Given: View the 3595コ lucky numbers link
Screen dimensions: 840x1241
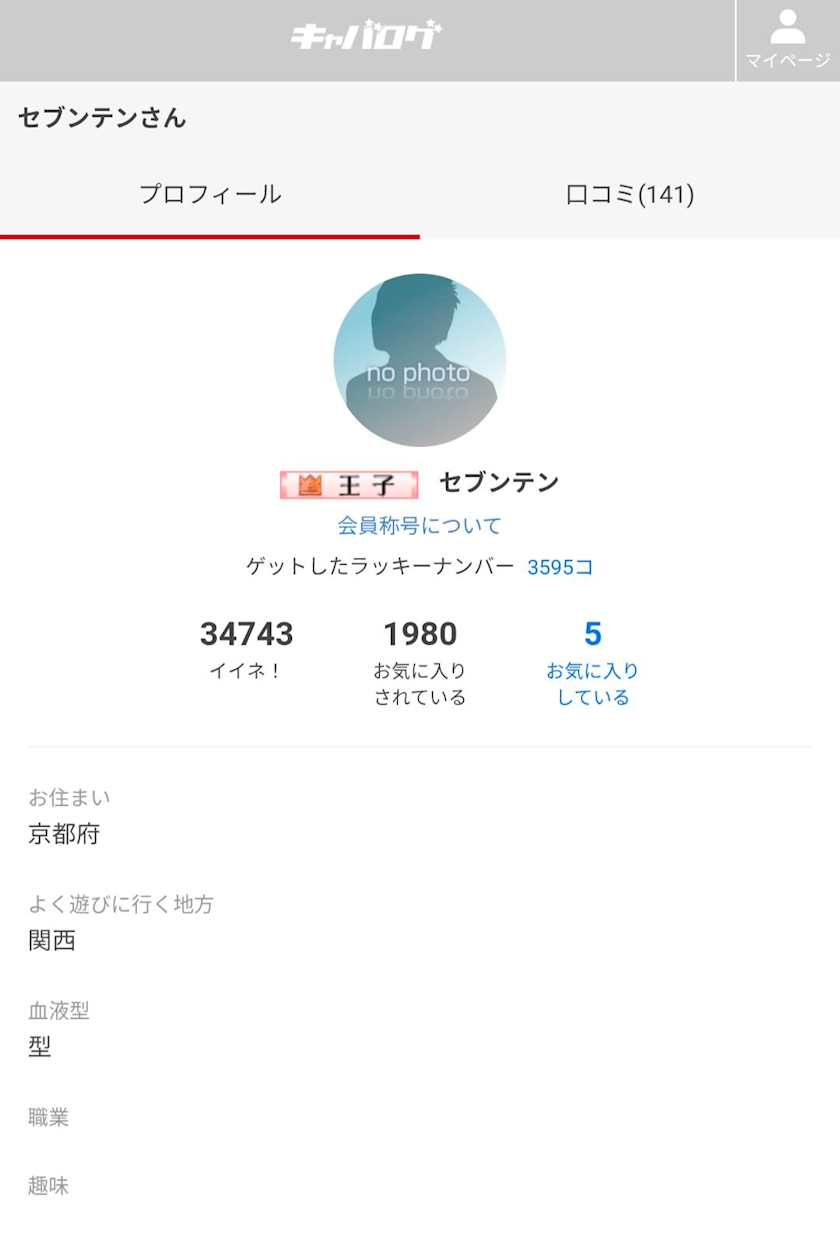Looking at the screenshot, I should [560, 567].
